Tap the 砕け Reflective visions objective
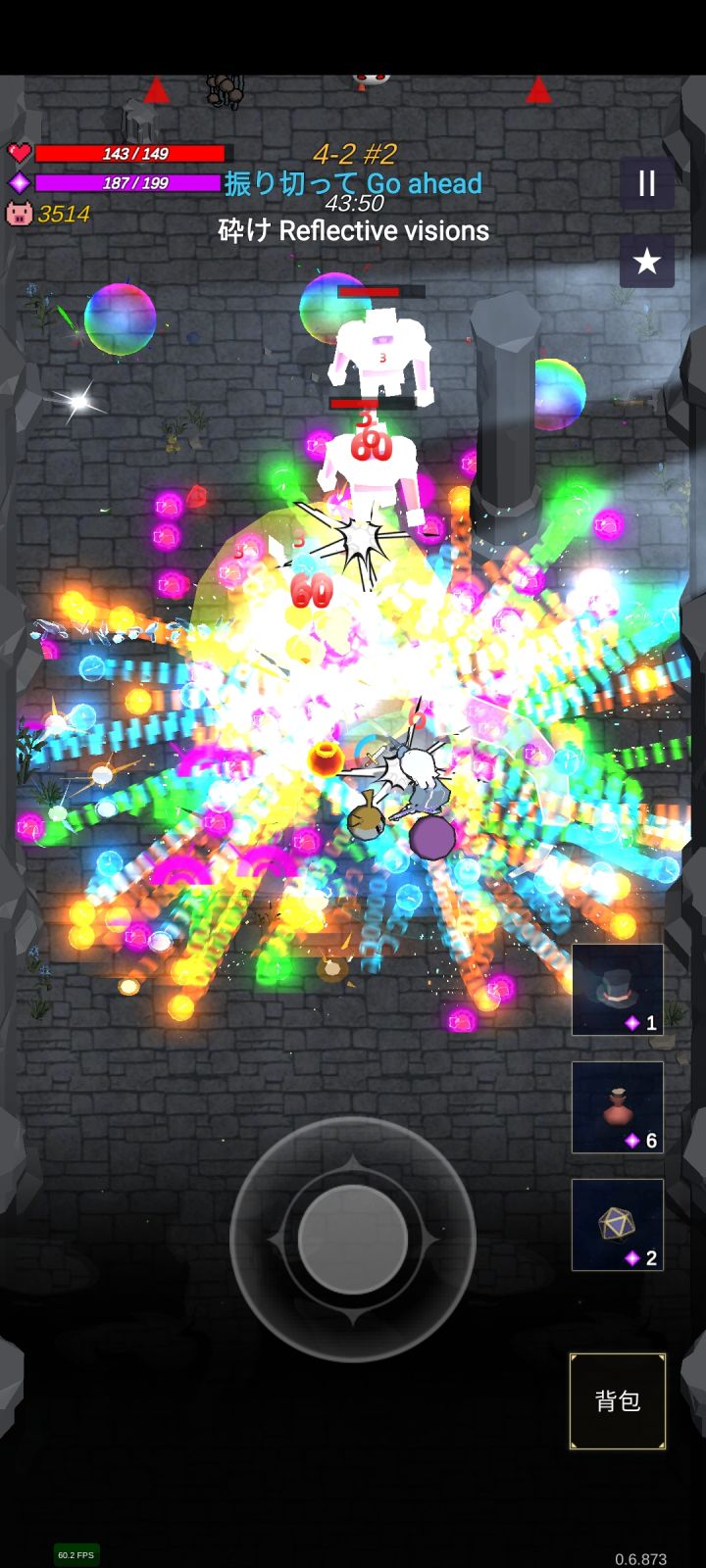Viewport: 706px width, 1568px height. (353, 231)
